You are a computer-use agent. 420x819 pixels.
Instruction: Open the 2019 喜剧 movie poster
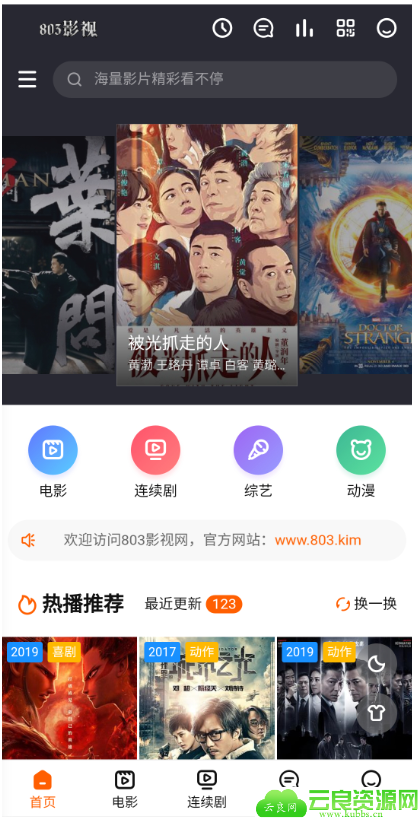[69, 698]
